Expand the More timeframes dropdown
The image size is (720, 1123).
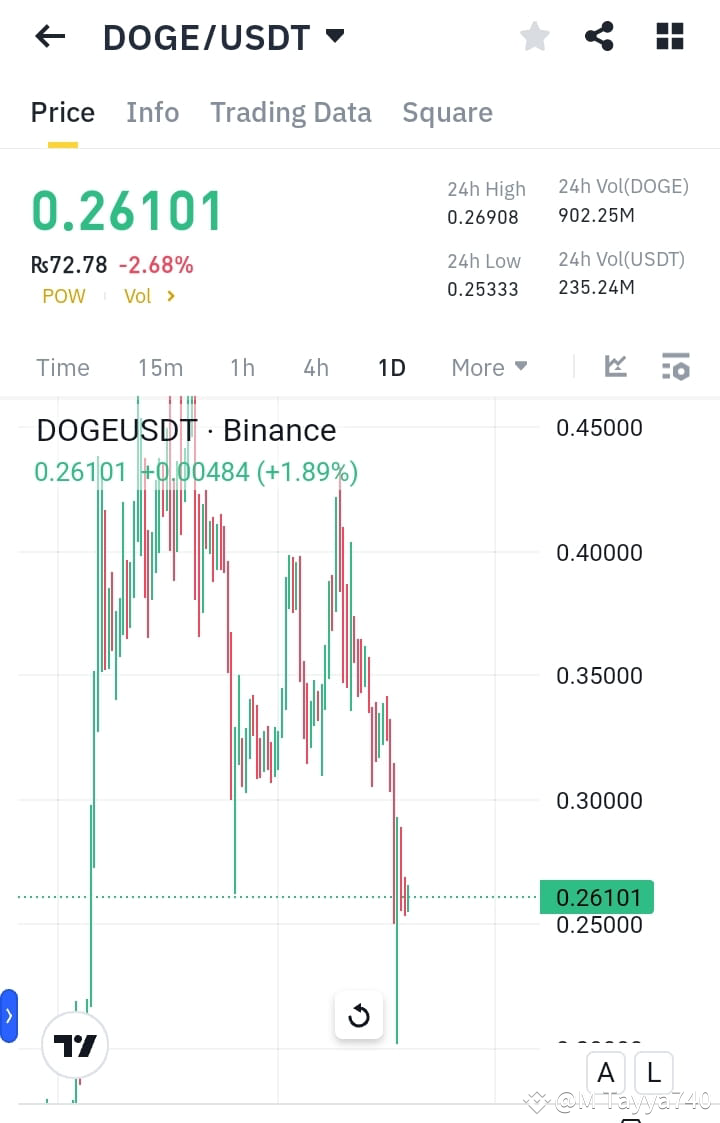pyautogui.click(x=489, y=367)
